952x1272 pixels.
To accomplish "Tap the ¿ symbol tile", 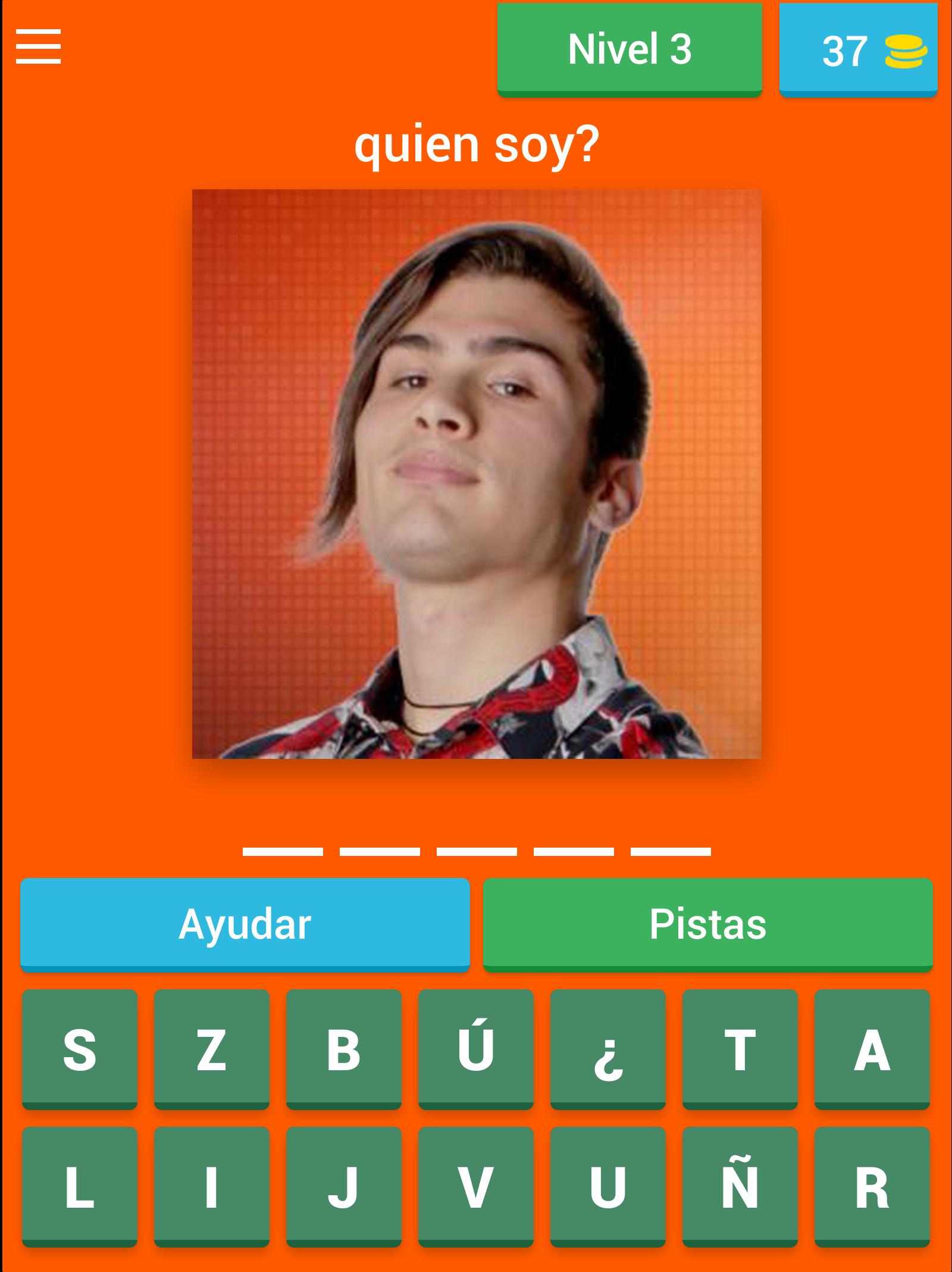I will click(608, 1048).
